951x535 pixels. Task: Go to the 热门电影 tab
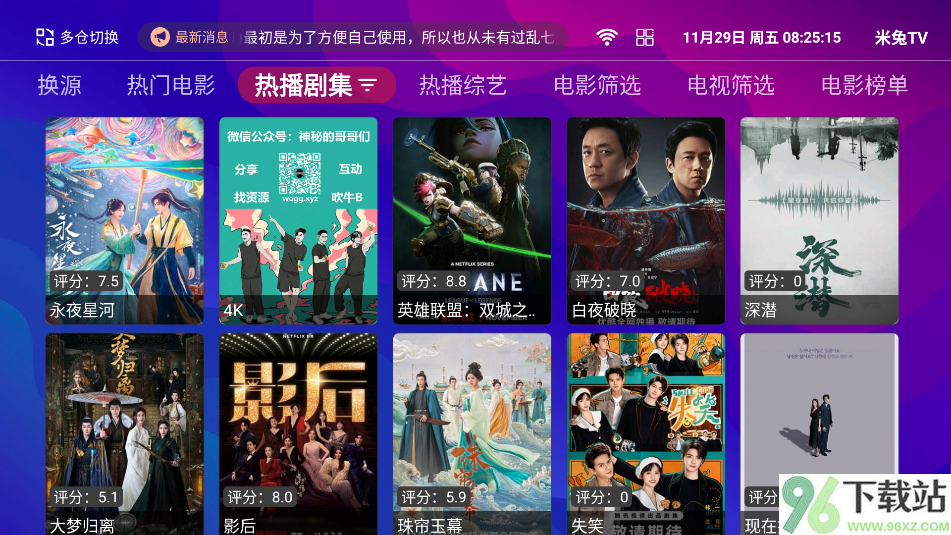coord(171,86)
